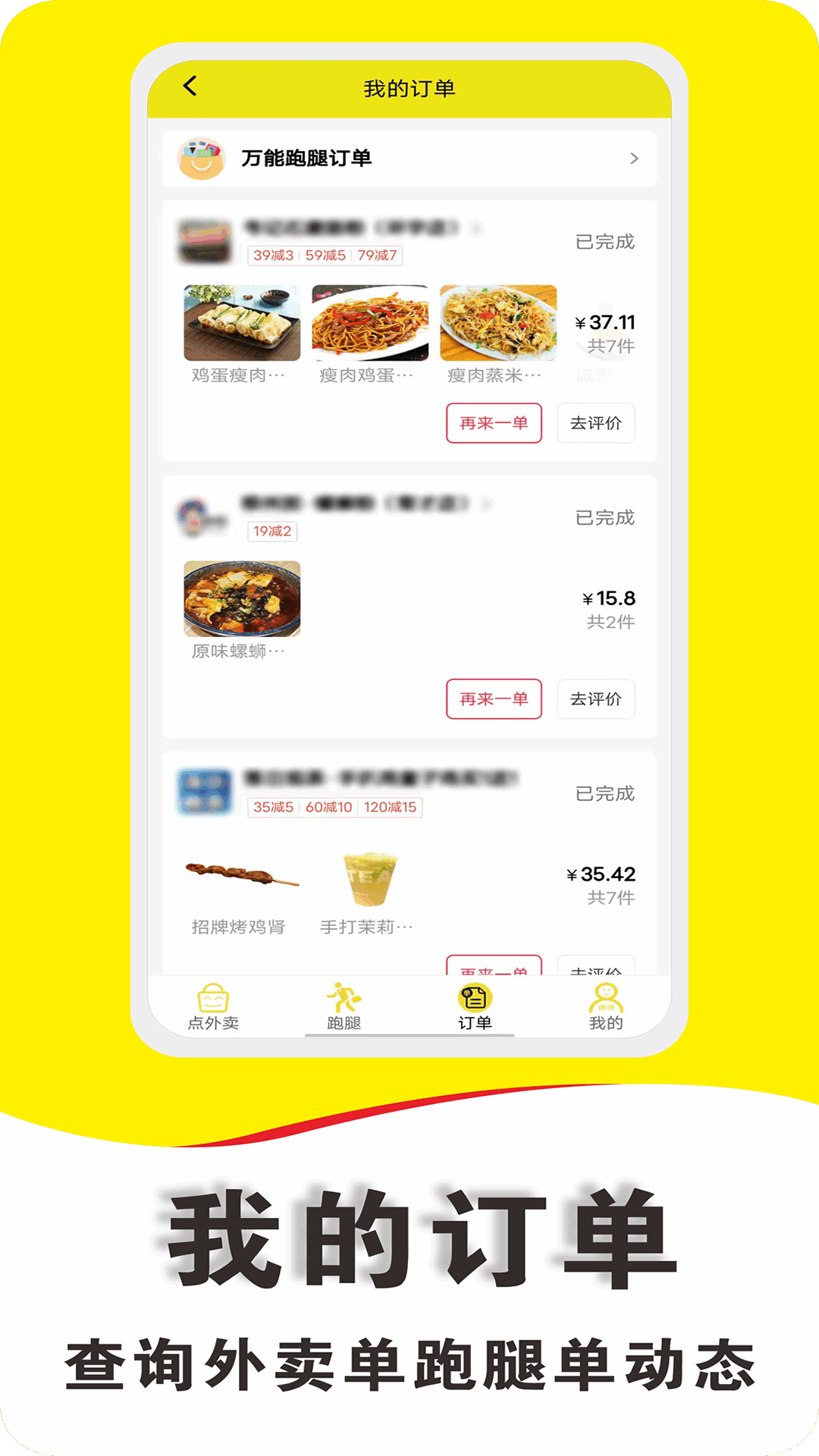Viewport: 819px width, 1456px height.
Task: Tap 去评价 on the ¥37.11 order
Action: (596, 424)
